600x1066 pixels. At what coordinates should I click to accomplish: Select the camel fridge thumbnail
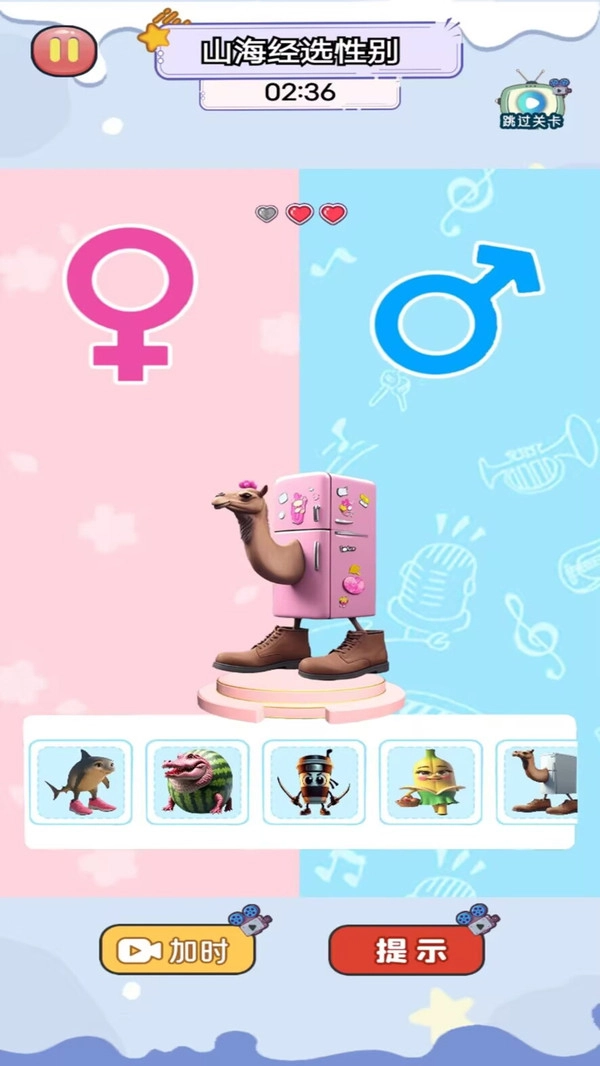pos(540,782)
